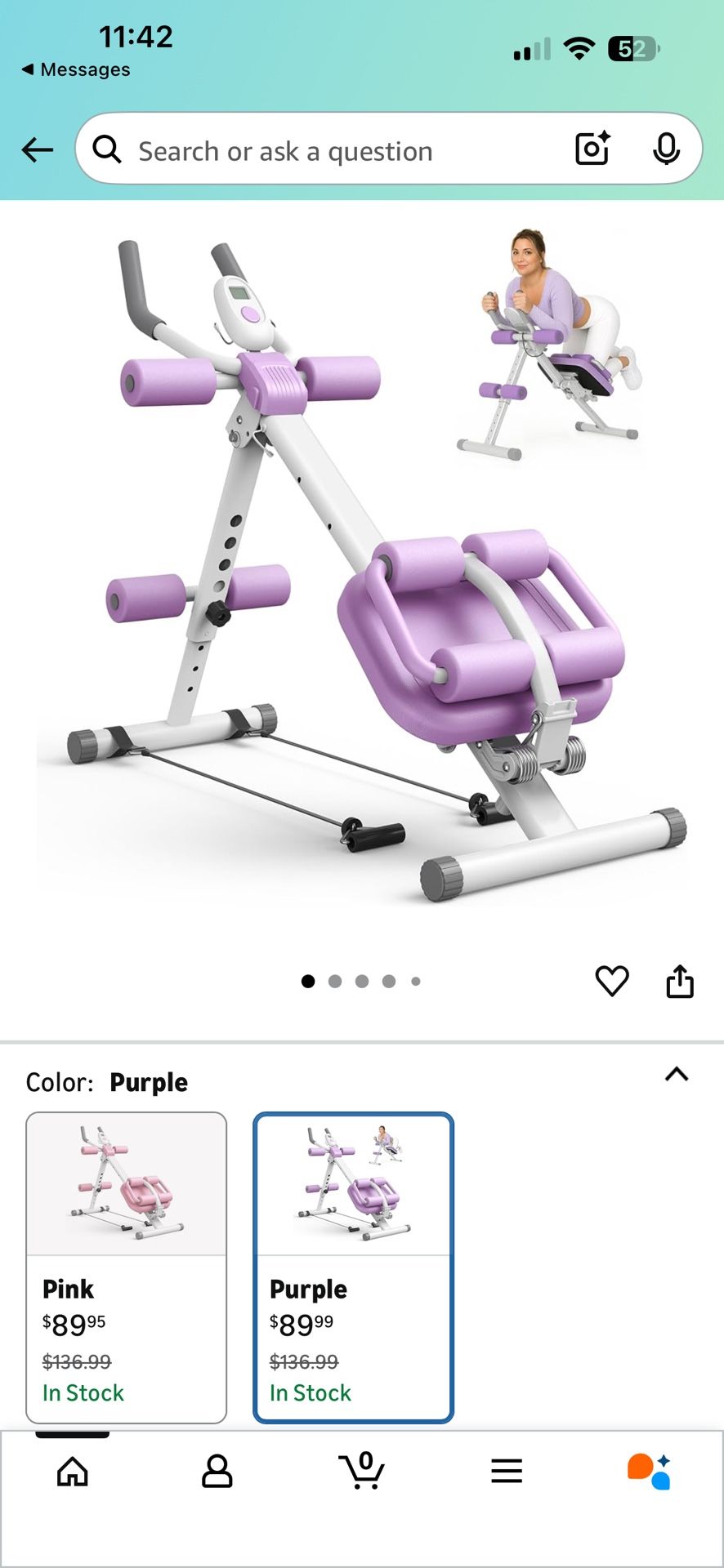Open camera lens search
The height and width of the screenshot is (1568, 724).
[x=592, y=149]
